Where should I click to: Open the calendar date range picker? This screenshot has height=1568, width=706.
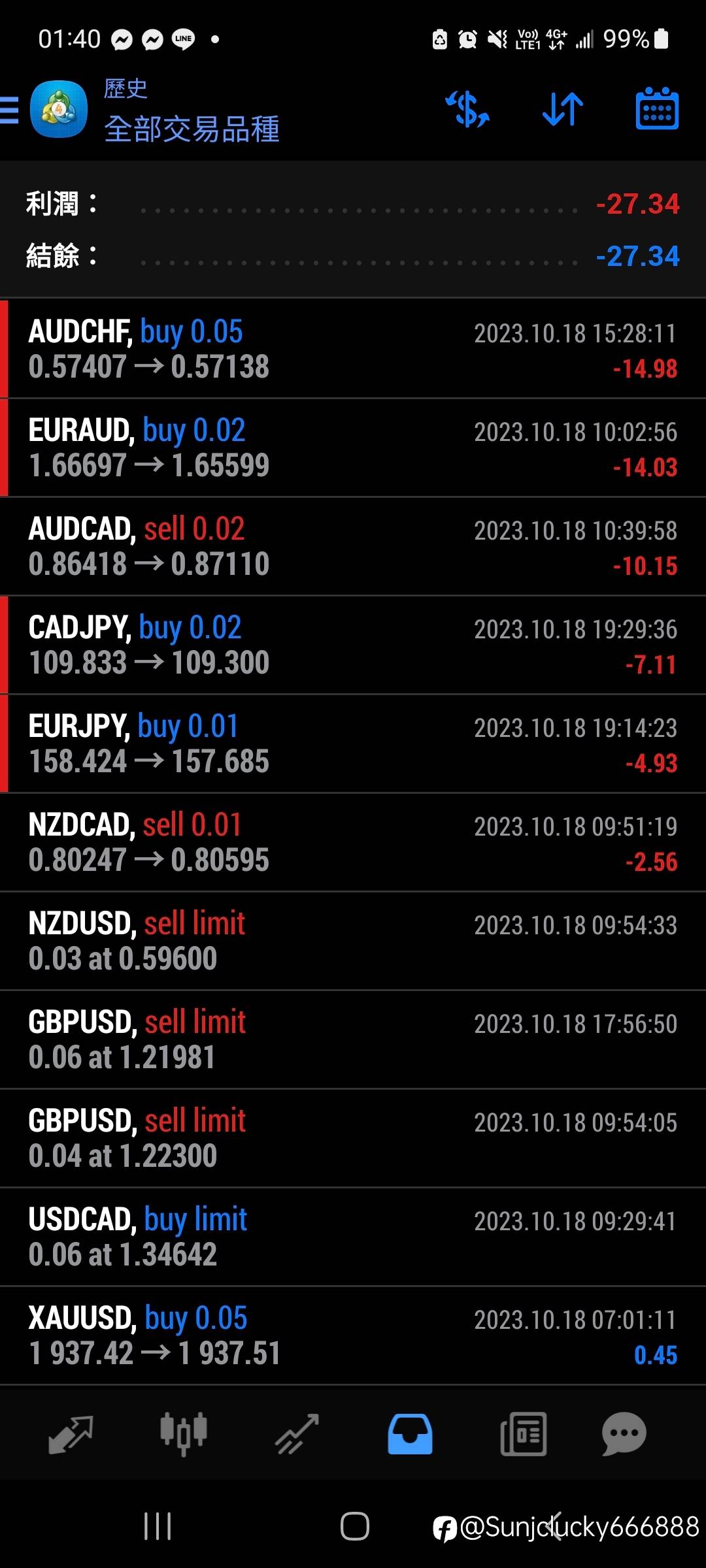[657, 108]
